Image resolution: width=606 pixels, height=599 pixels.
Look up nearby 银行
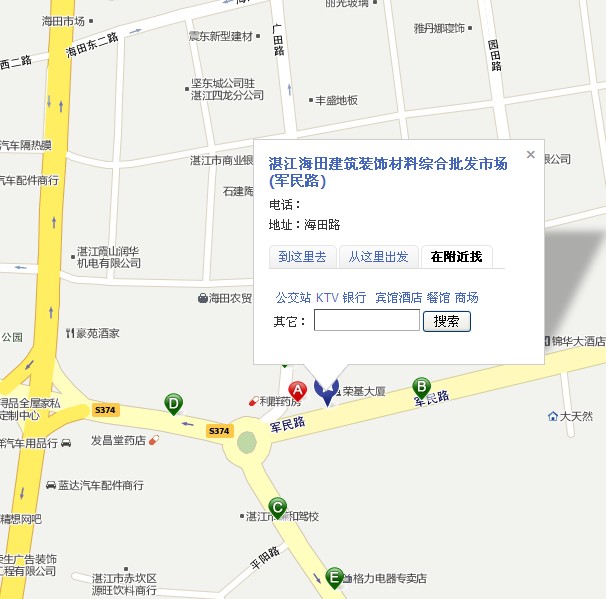(354, 298)
